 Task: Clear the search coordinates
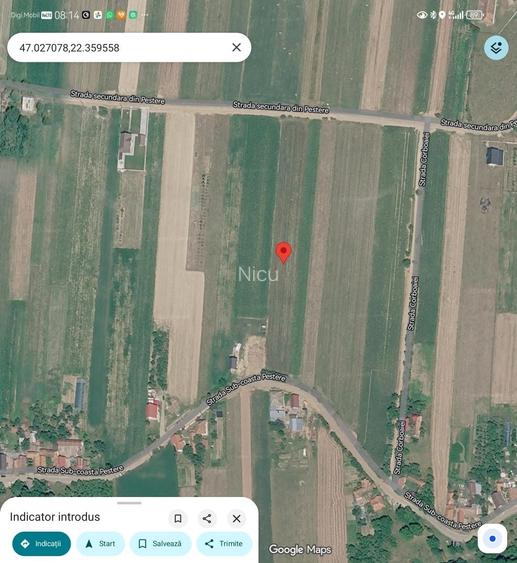pos(236,47)
